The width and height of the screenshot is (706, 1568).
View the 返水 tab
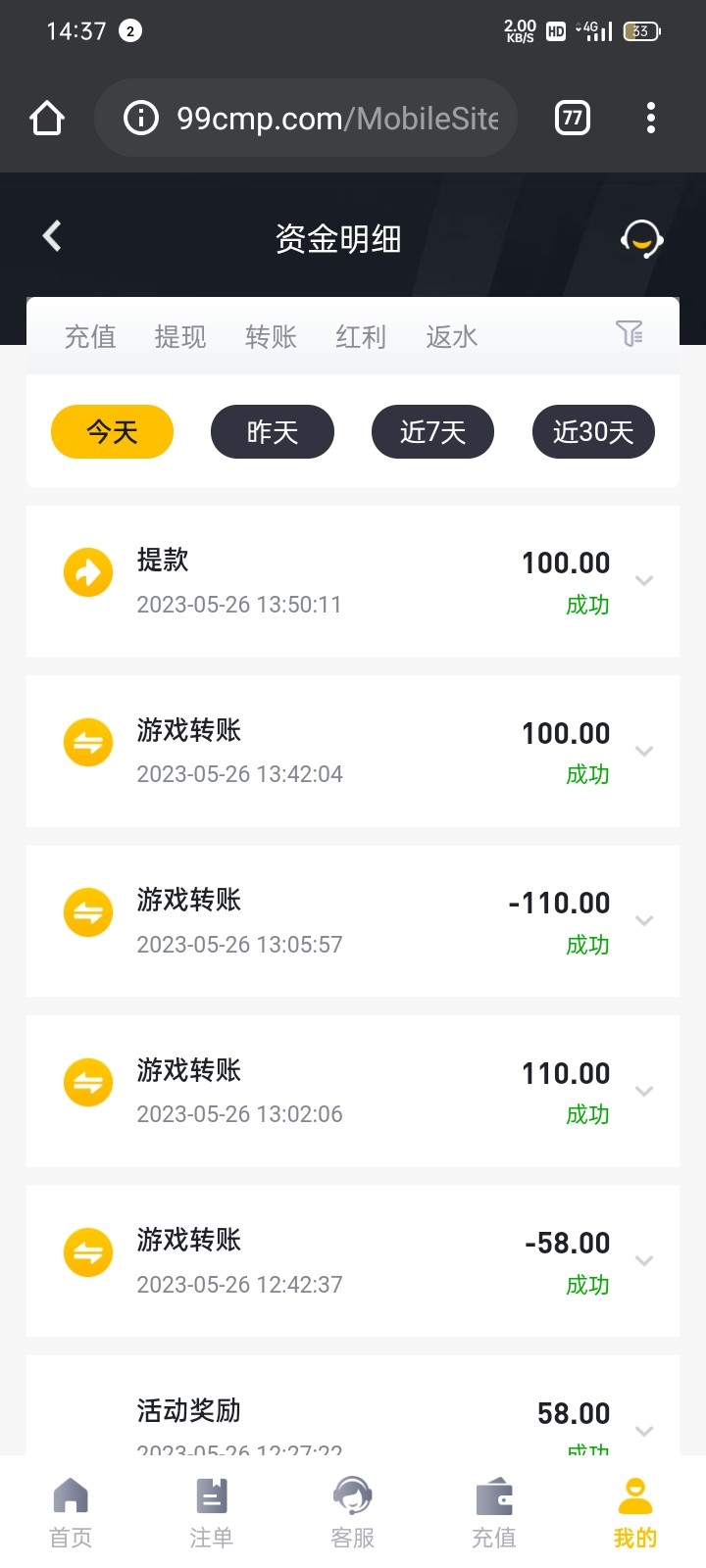click(x=451, y=337)
